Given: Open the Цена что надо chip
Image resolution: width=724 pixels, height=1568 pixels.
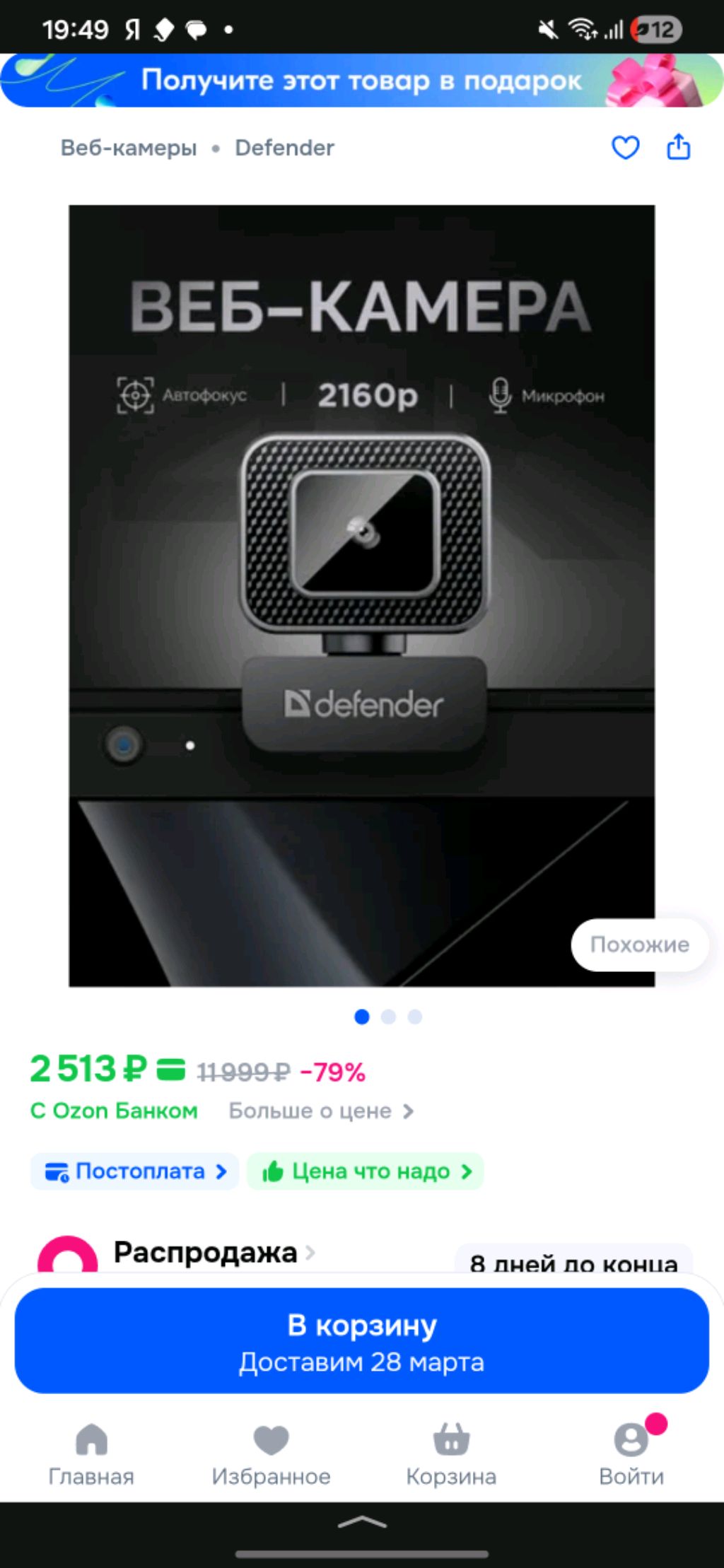Looking at the screenshot, I should coord(366,1171).
